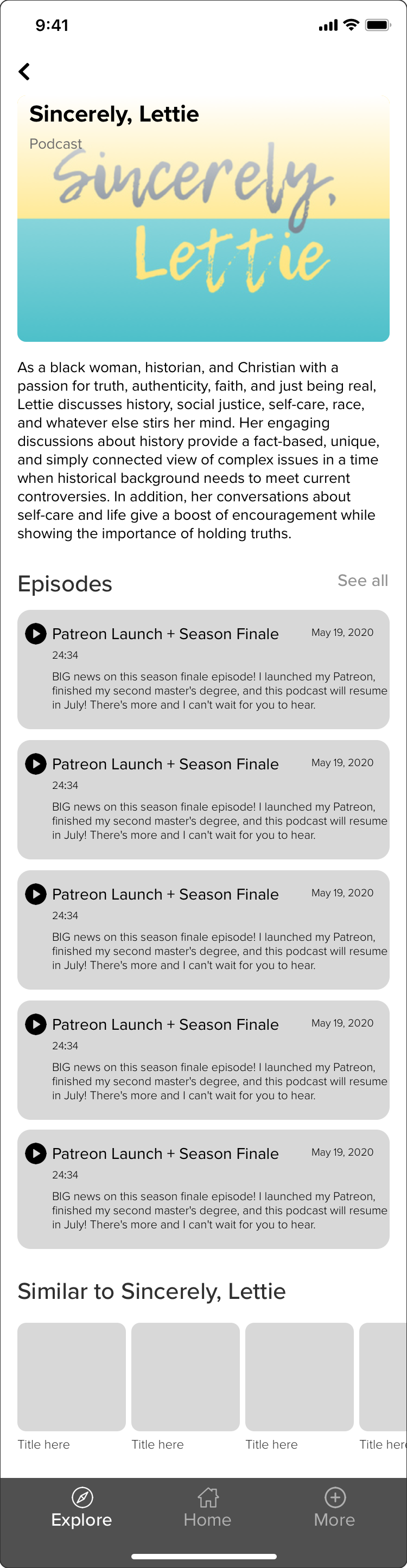This screenshot has width=407, height=1568.
Task: Switch to the Explore tab
Action: pos(81,1507)
